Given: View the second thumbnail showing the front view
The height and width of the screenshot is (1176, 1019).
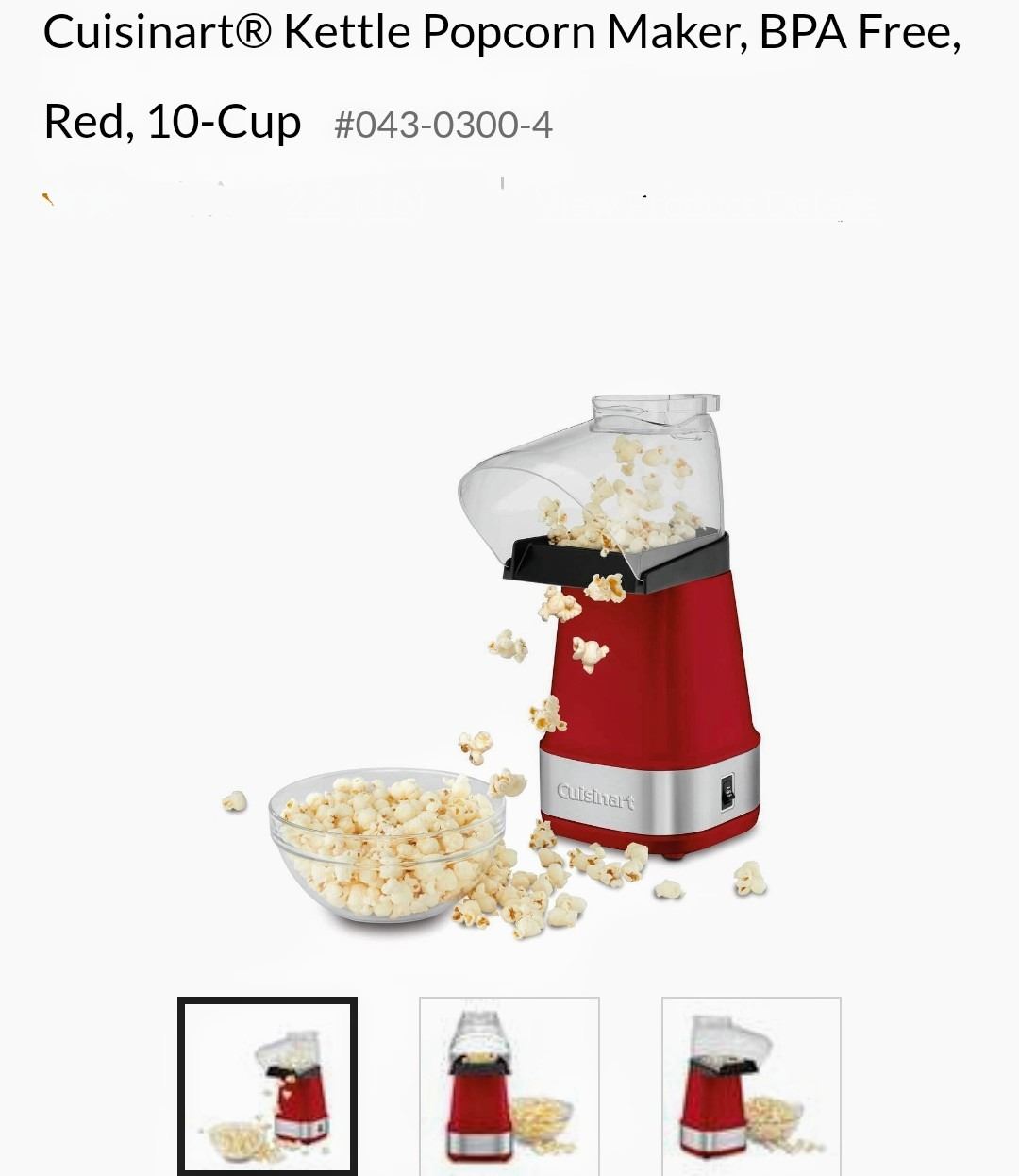Looking at the screenshot, I should tap(509, 1085).
